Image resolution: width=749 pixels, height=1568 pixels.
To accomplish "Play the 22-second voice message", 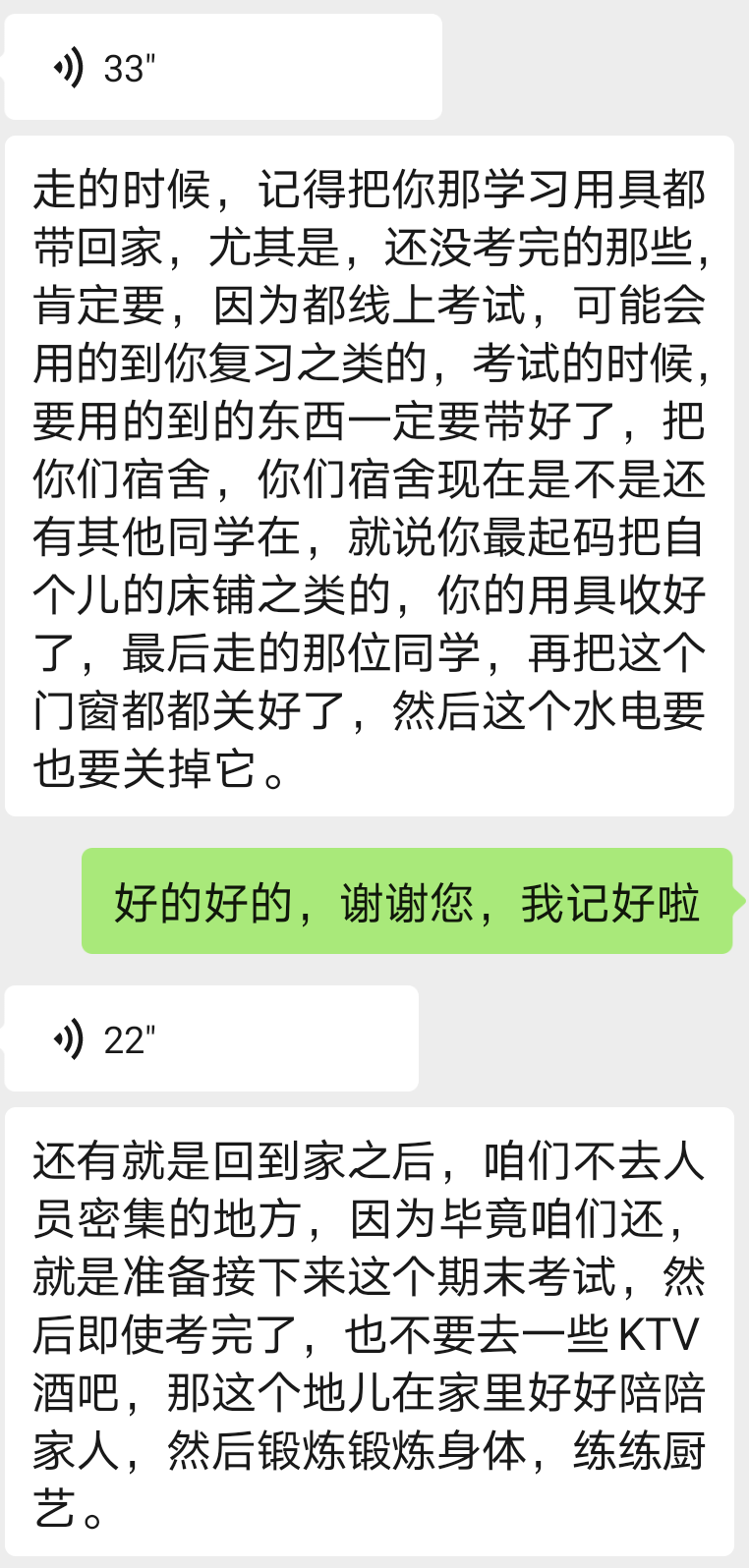I will coord(210,1038).
